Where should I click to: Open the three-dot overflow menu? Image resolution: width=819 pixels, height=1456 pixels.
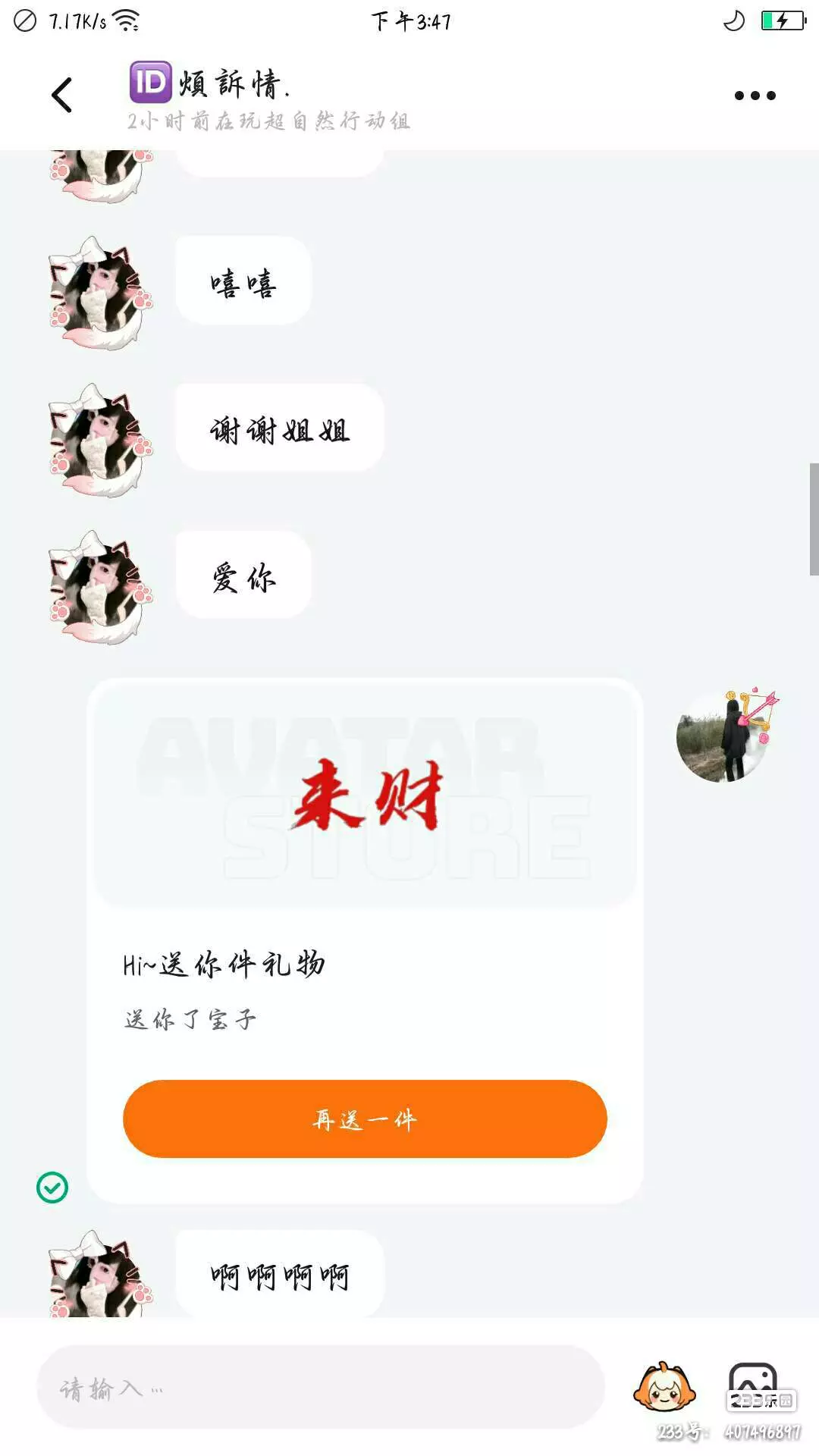755,96
